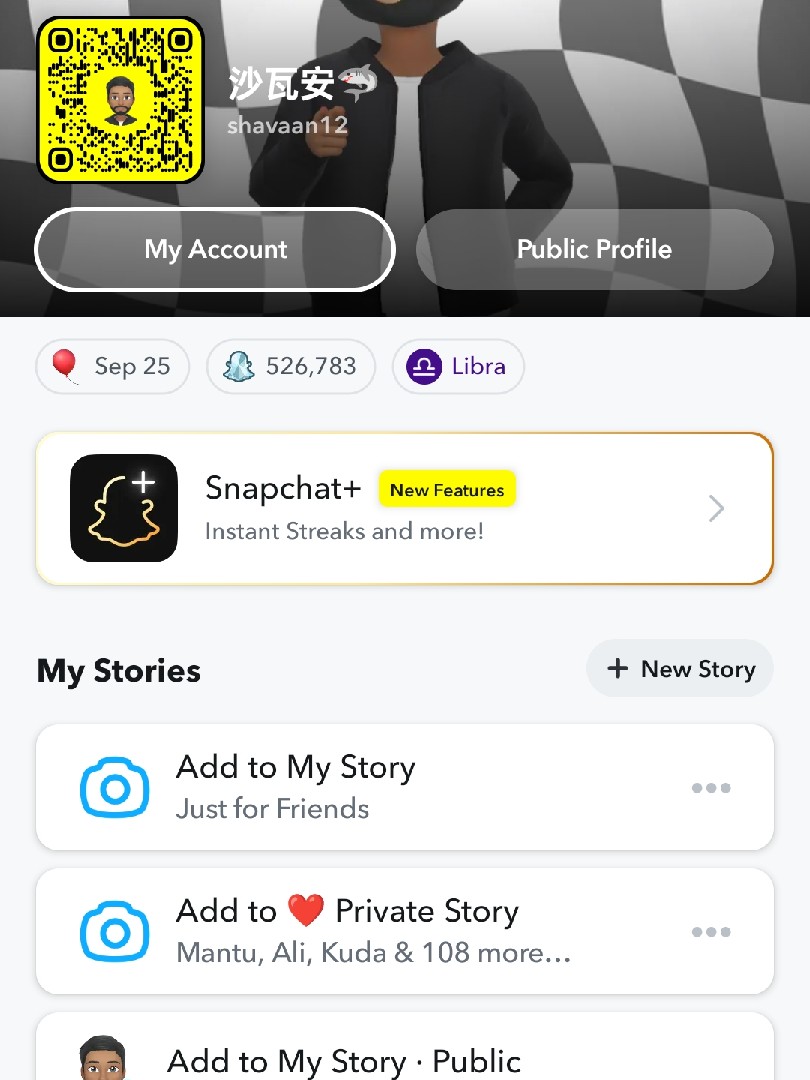Open options for My Story, Just for Friends

[x=711, y=788]
